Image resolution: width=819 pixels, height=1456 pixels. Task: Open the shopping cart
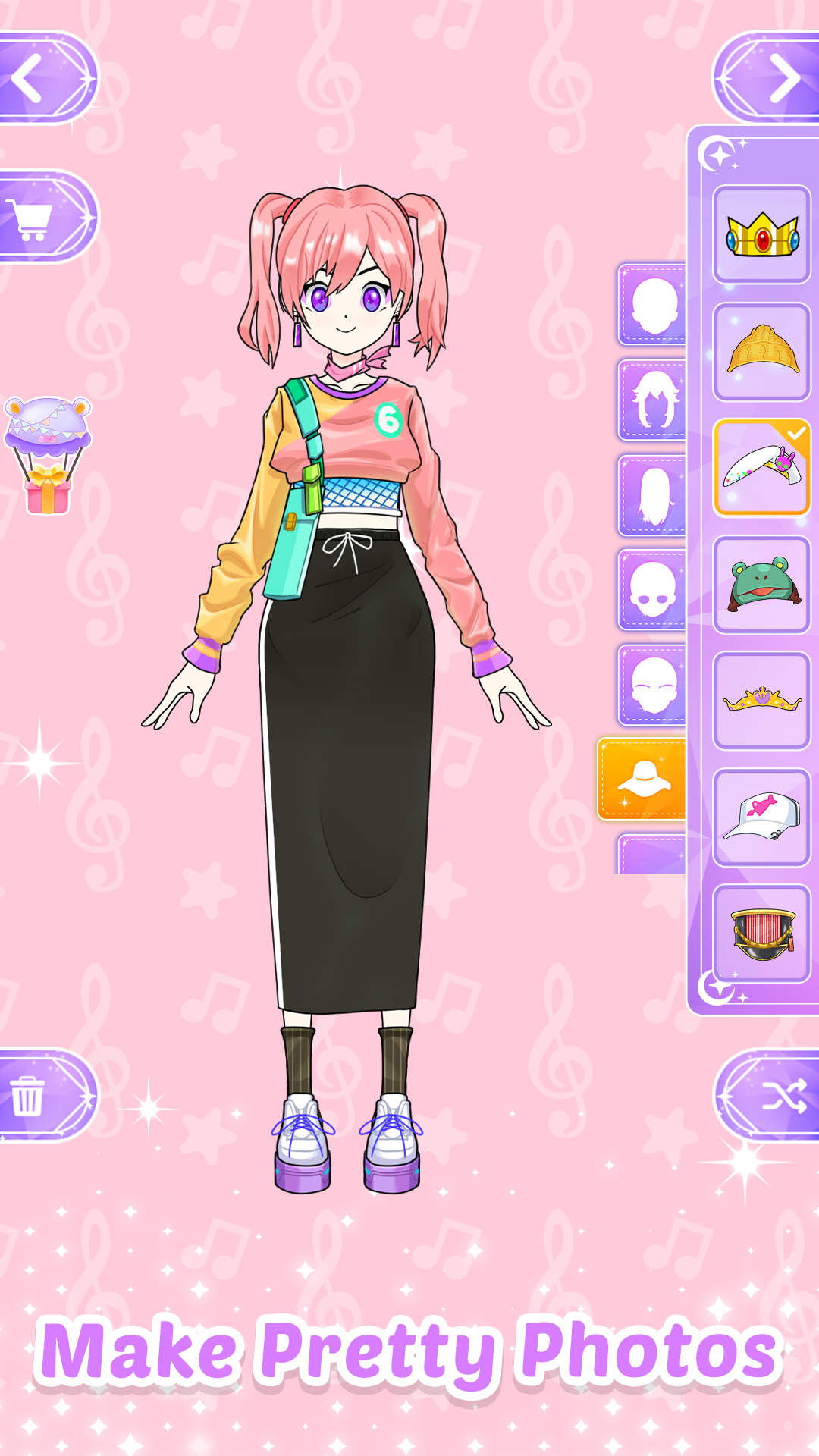coord(38,217)
